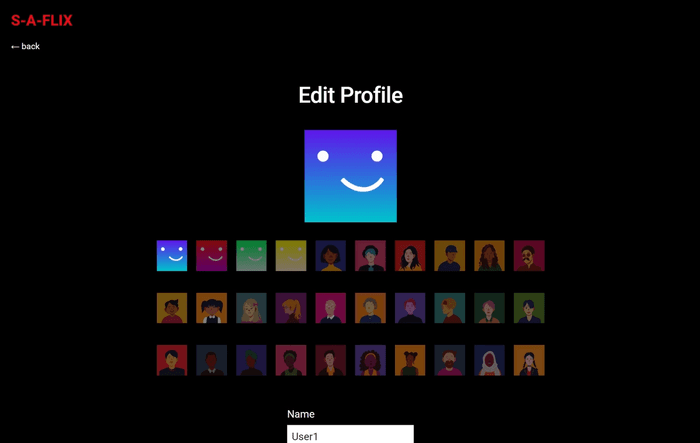The image size is (700, 443).
Task: Choose the red-pink smiley face avatar
Action: (x=211, y=256)
